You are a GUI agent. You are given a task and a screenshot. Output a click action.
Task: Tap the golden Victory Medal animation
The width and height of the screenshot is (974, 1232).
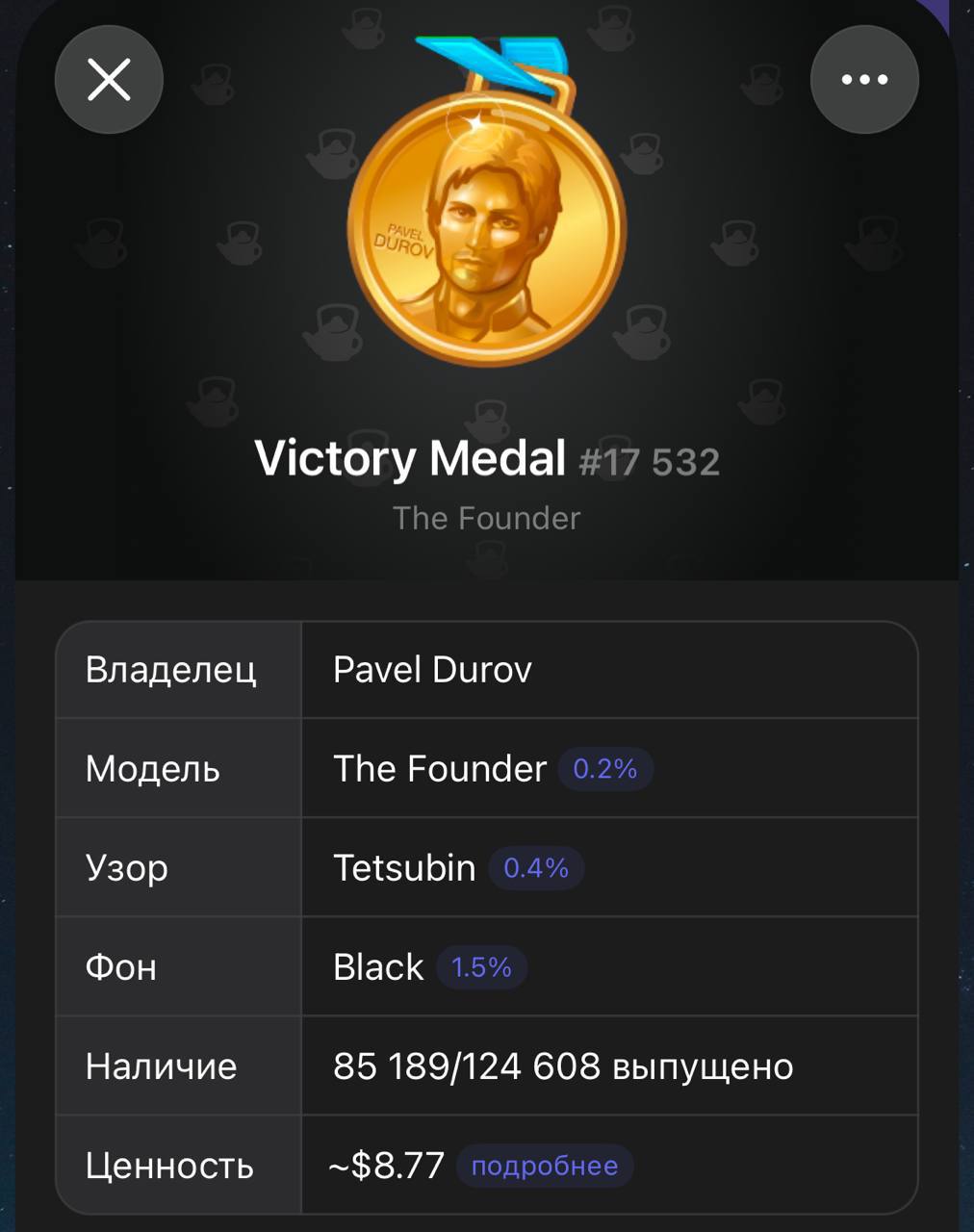[x=486, y=231]
